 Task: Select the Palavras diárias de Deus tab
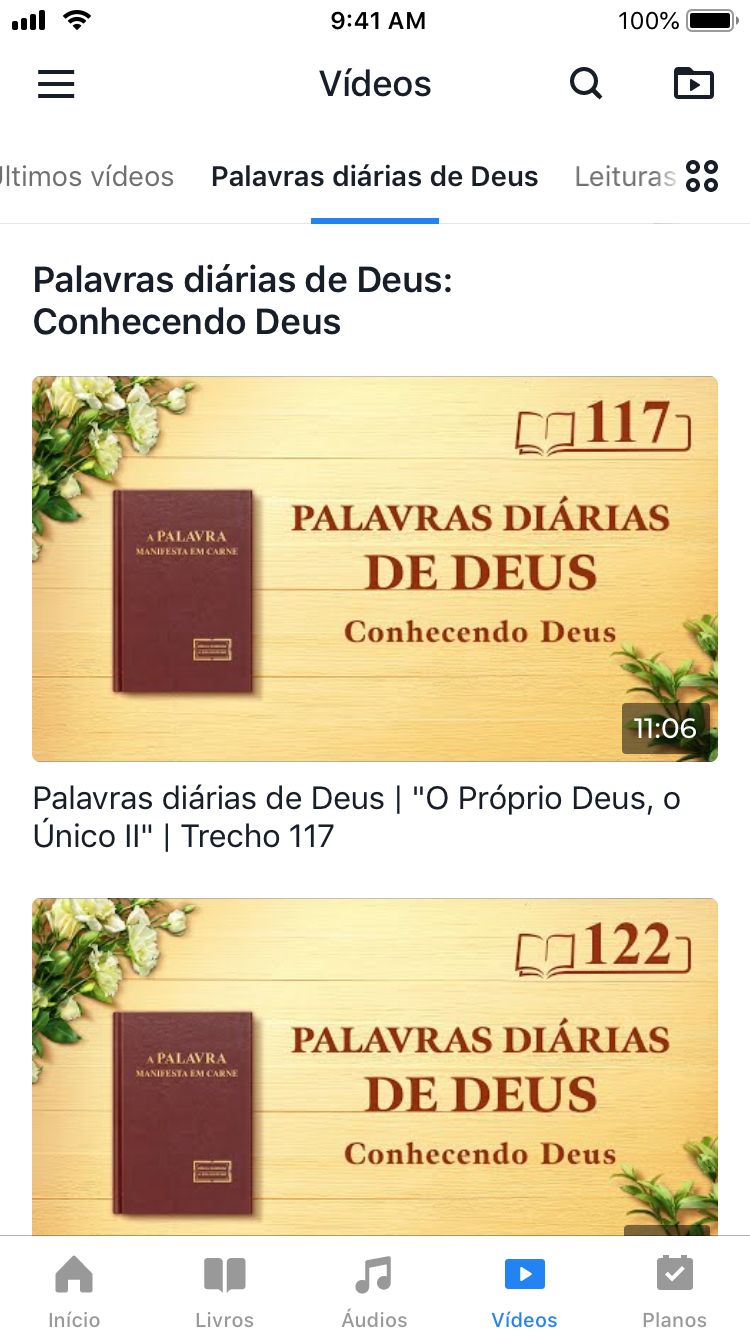tap(375, 177)
